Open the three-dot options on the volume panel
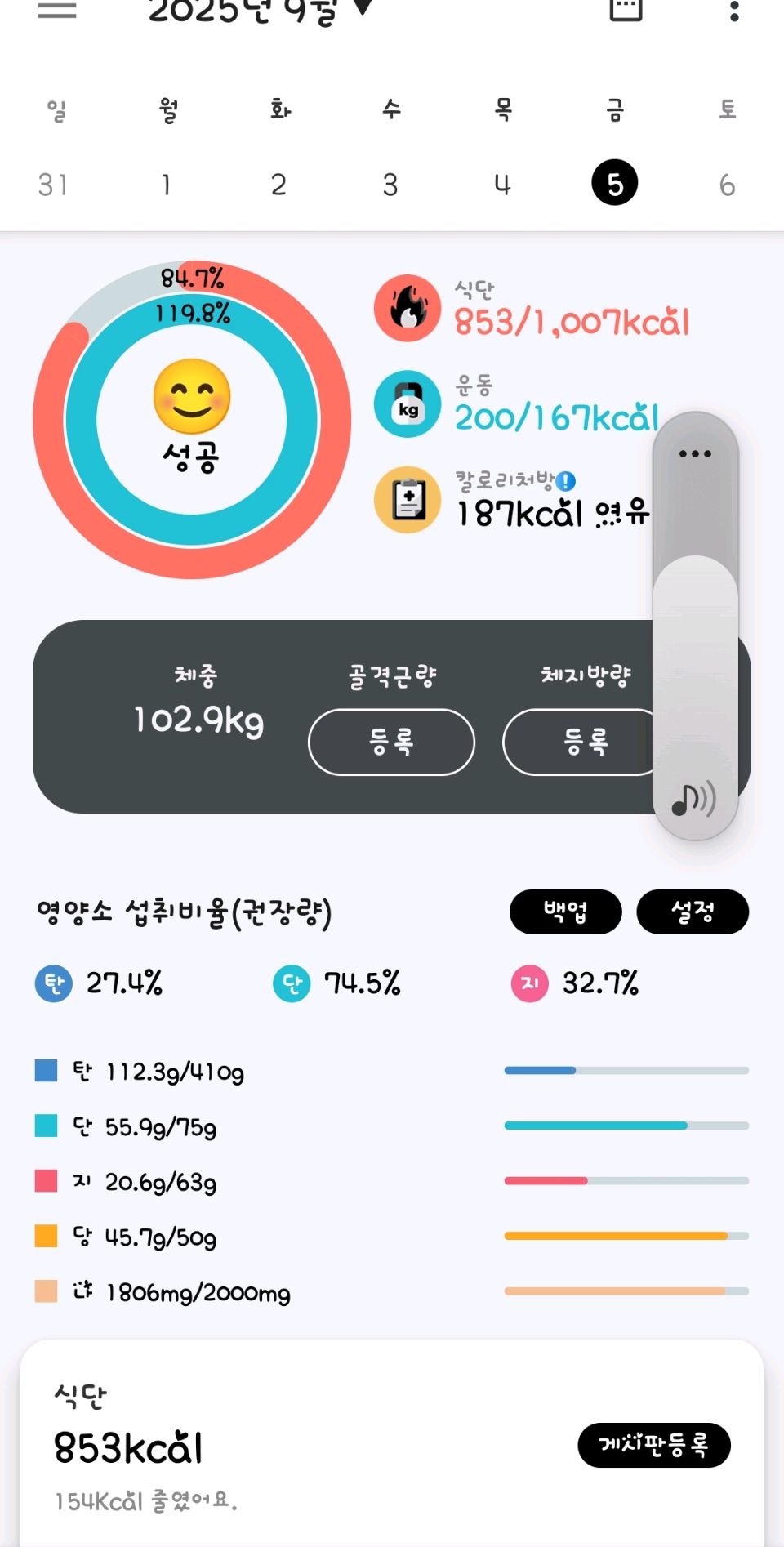This screenshot has width=784, height=1547. tap(695, 454)
